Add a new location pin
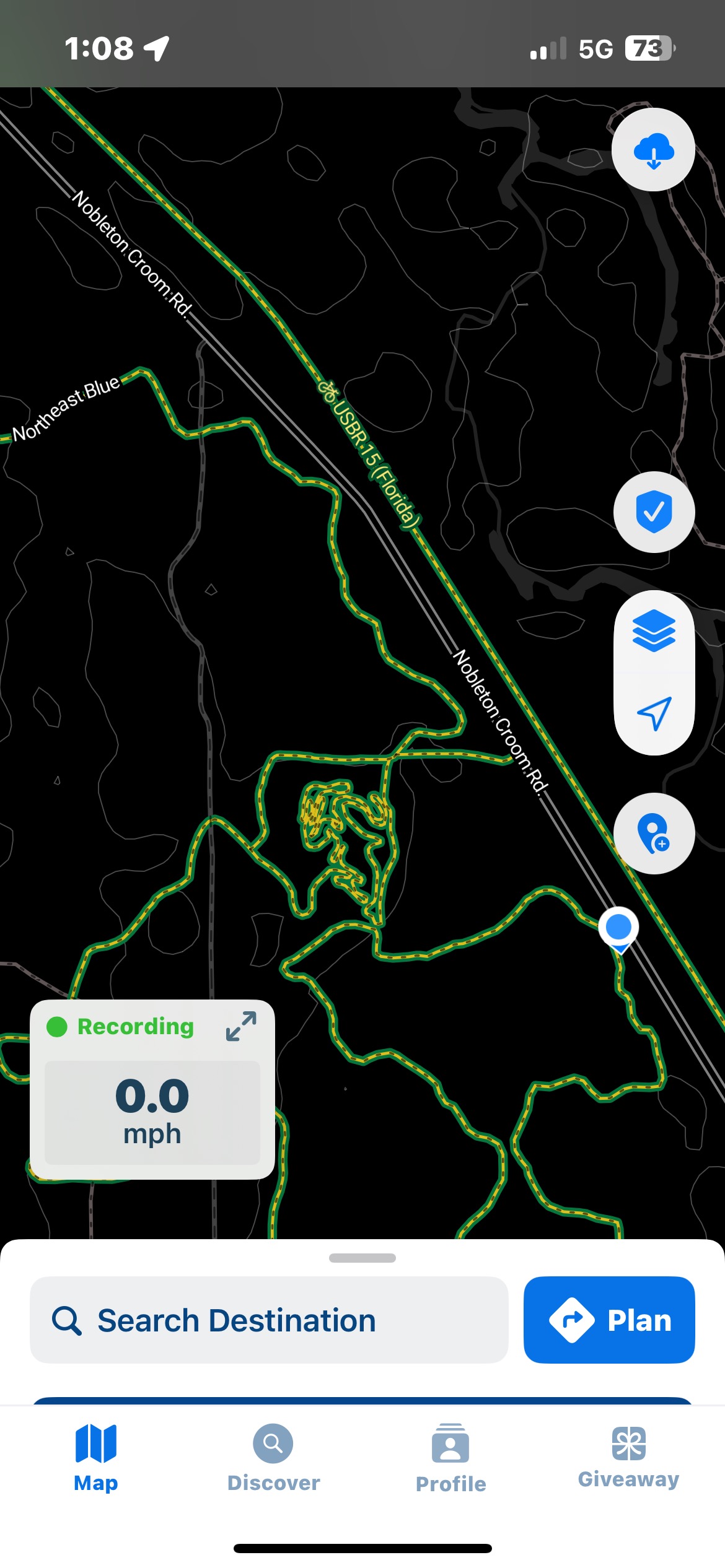Image resolution: width=725 pixels, height=1568 pixels. tap(654, 834)
